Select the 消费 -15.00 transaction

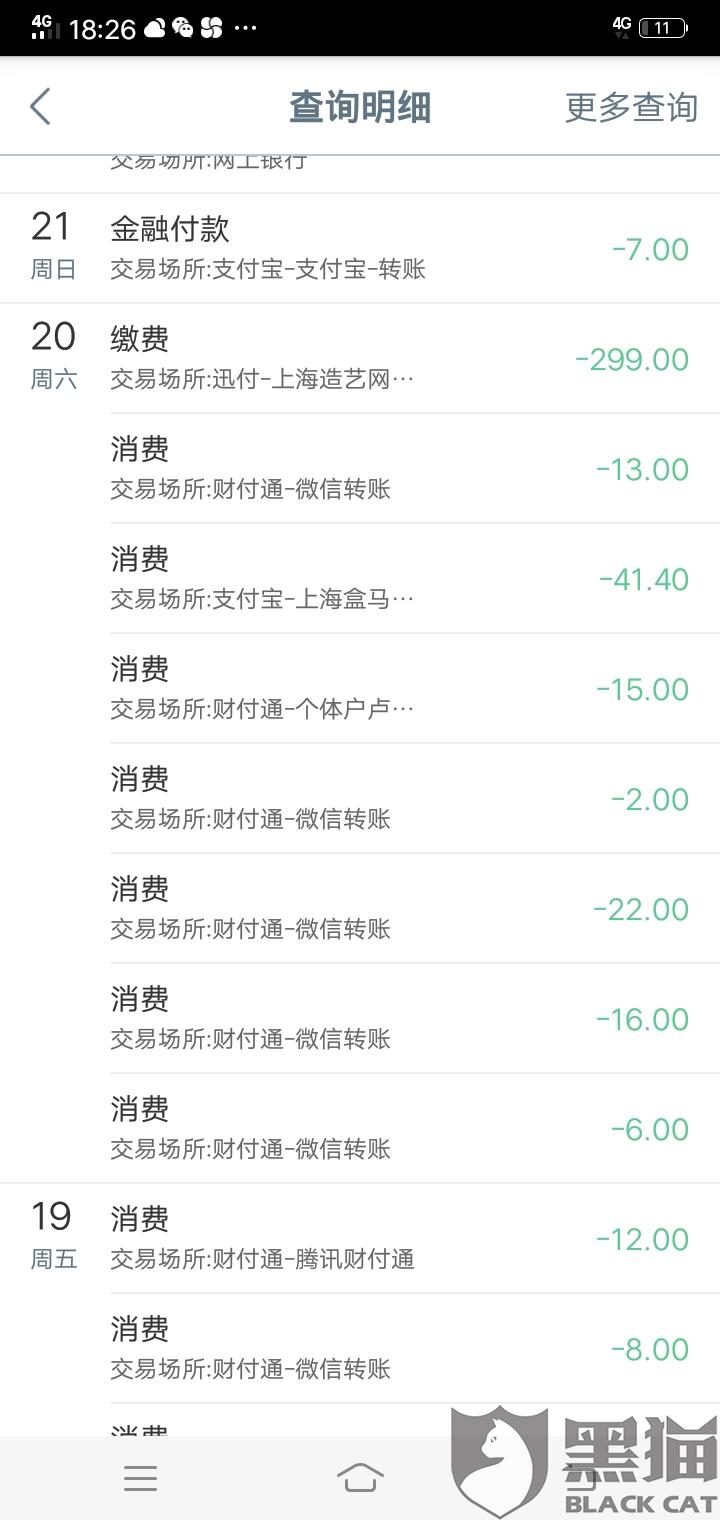(400, 688)
